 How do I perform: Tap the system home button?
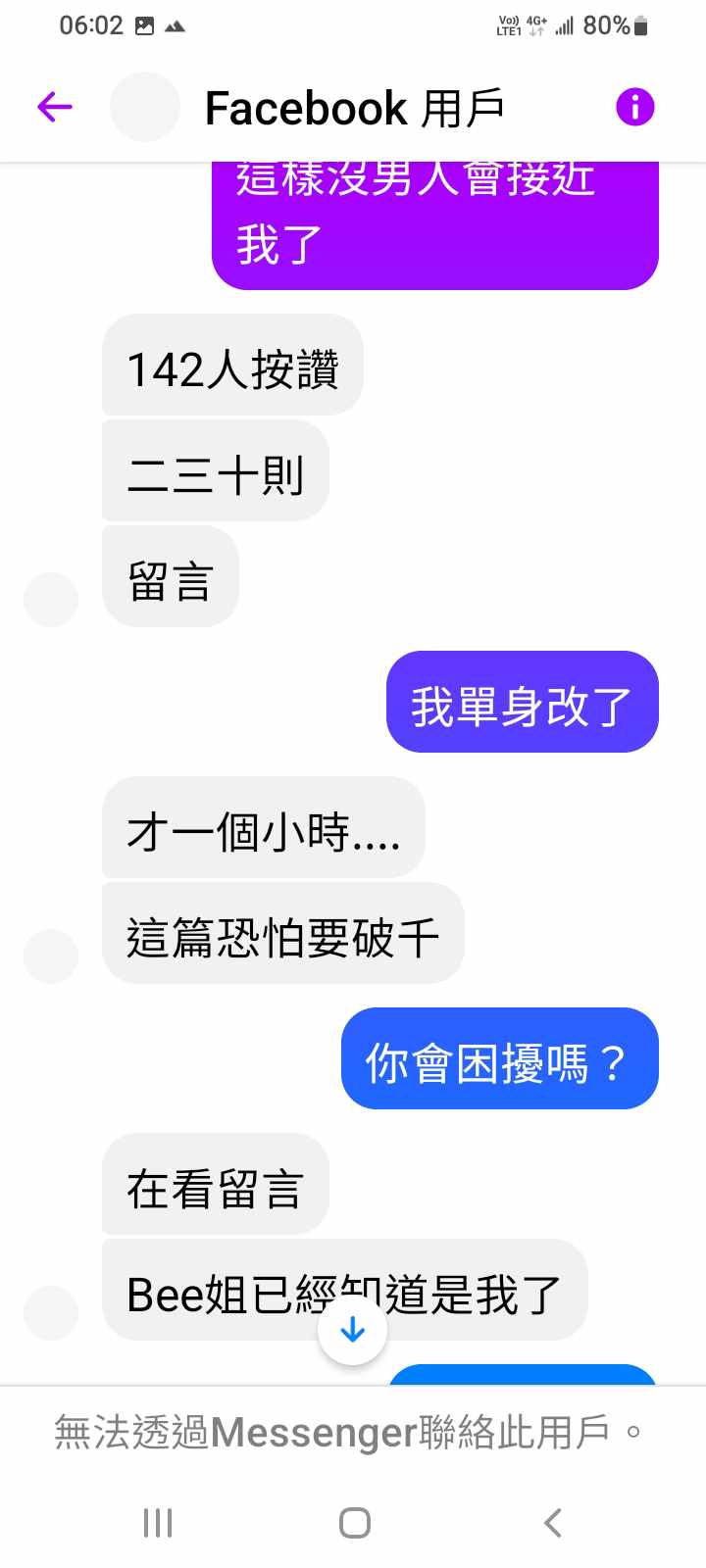coord(354,1523)
